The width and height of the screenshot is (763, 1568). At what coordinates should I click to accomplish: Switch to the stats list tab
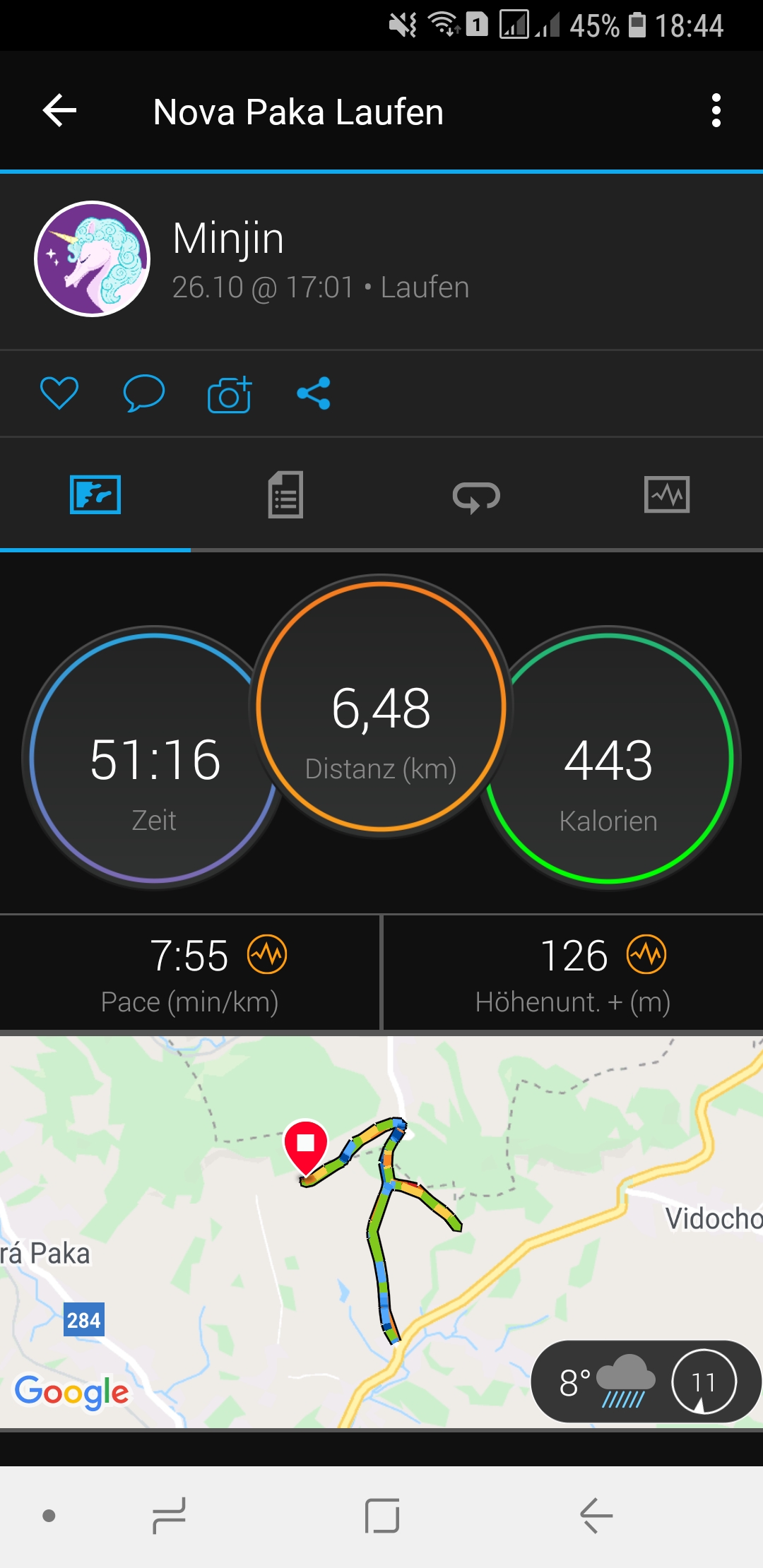click(x=285, y=494)
